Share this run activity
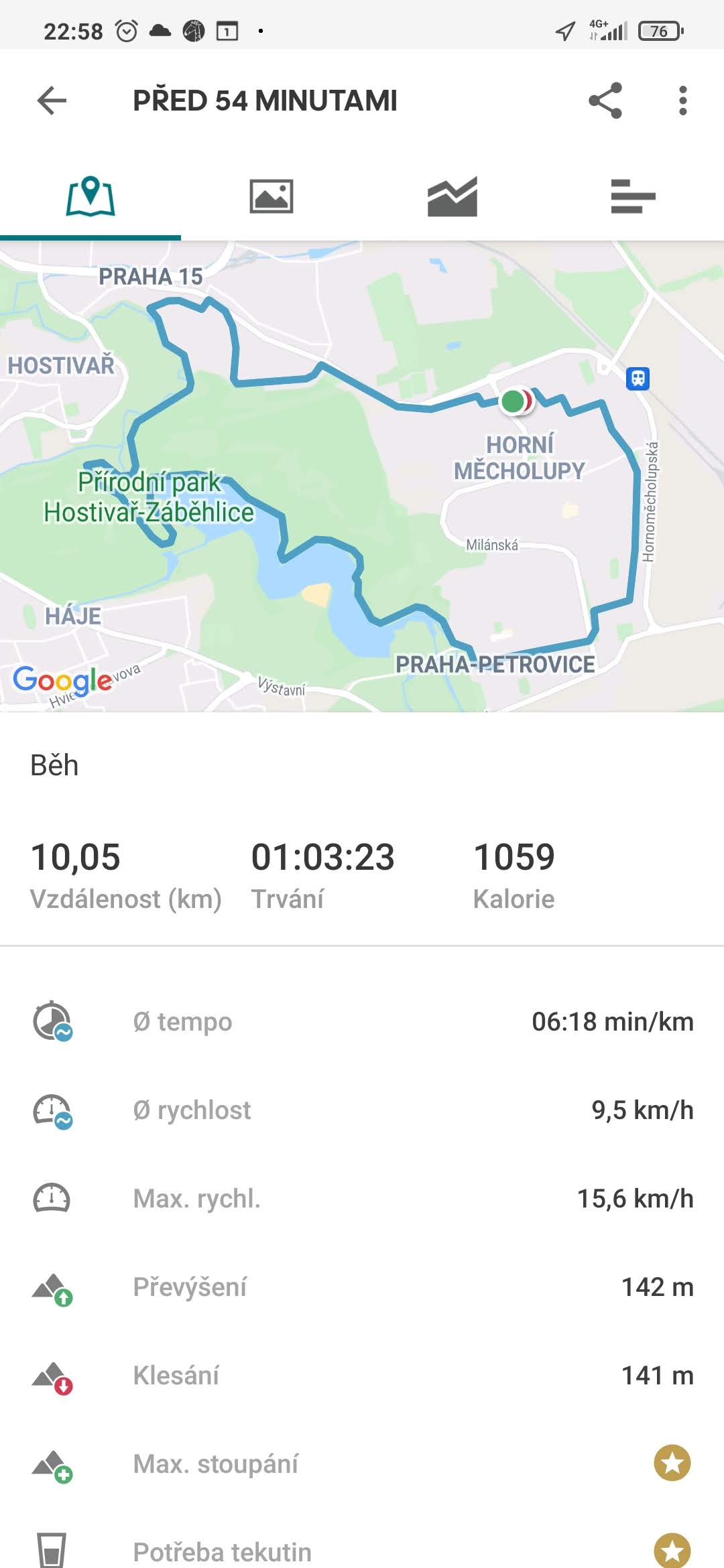 (x=605, y=101)
